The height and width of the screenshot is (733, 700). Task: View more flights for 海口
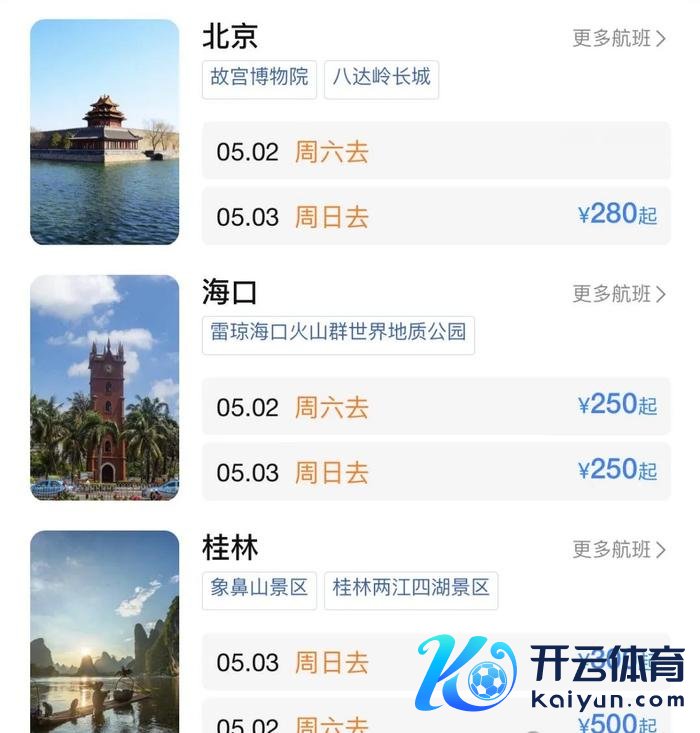619,294
